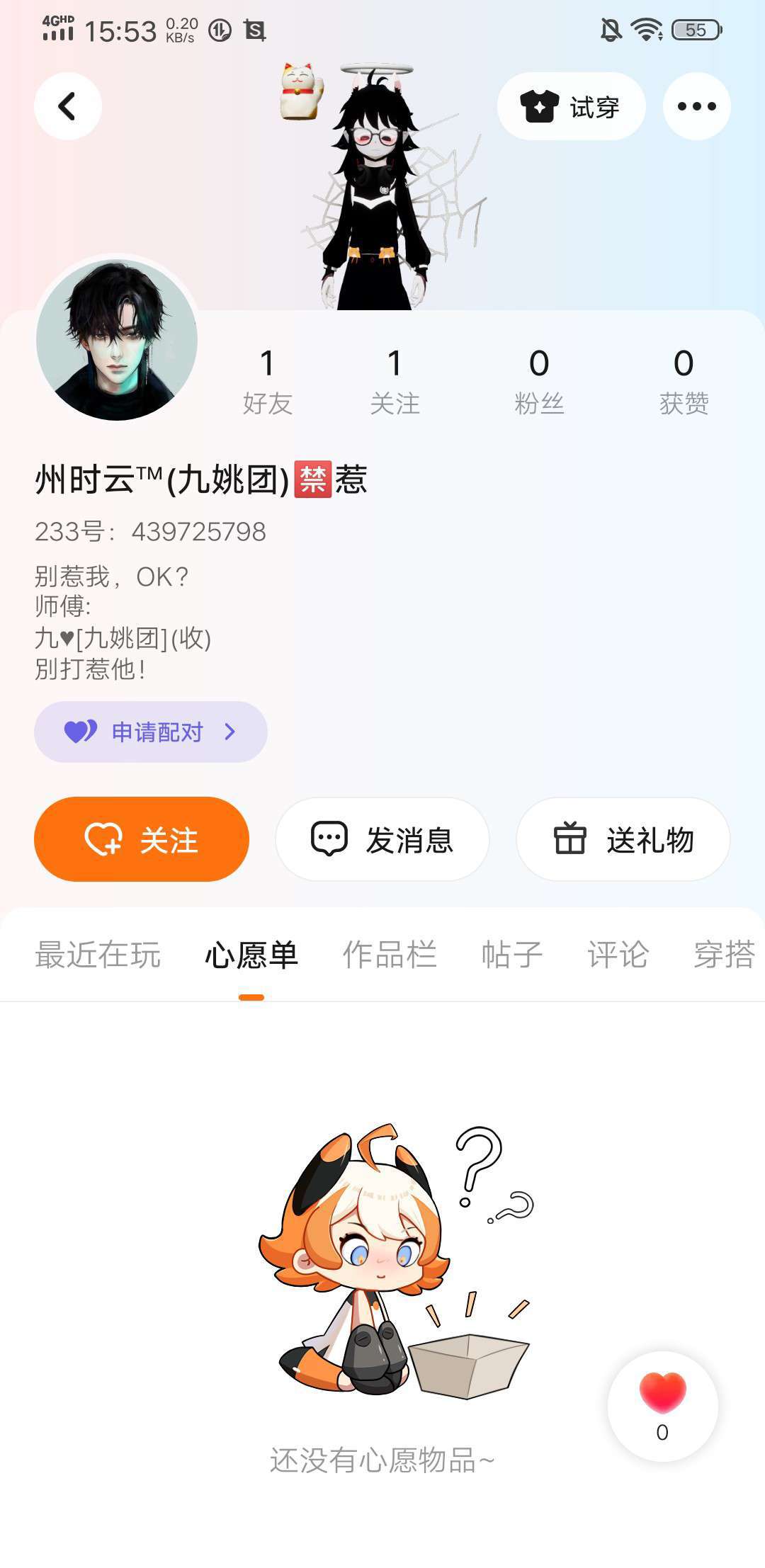
Task: View the user's profile avatar
Action: coord(117,340)
